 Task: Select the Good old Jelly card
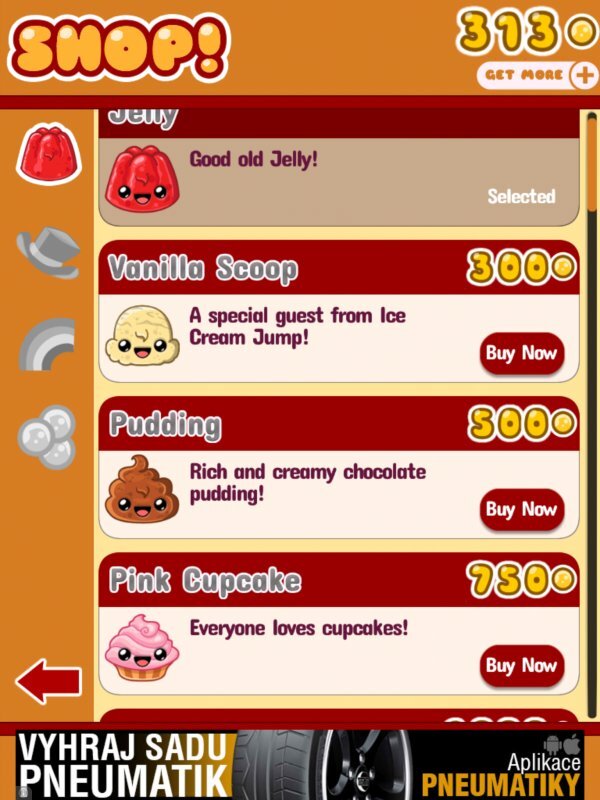pyautogui.click(x=340, y=180)
